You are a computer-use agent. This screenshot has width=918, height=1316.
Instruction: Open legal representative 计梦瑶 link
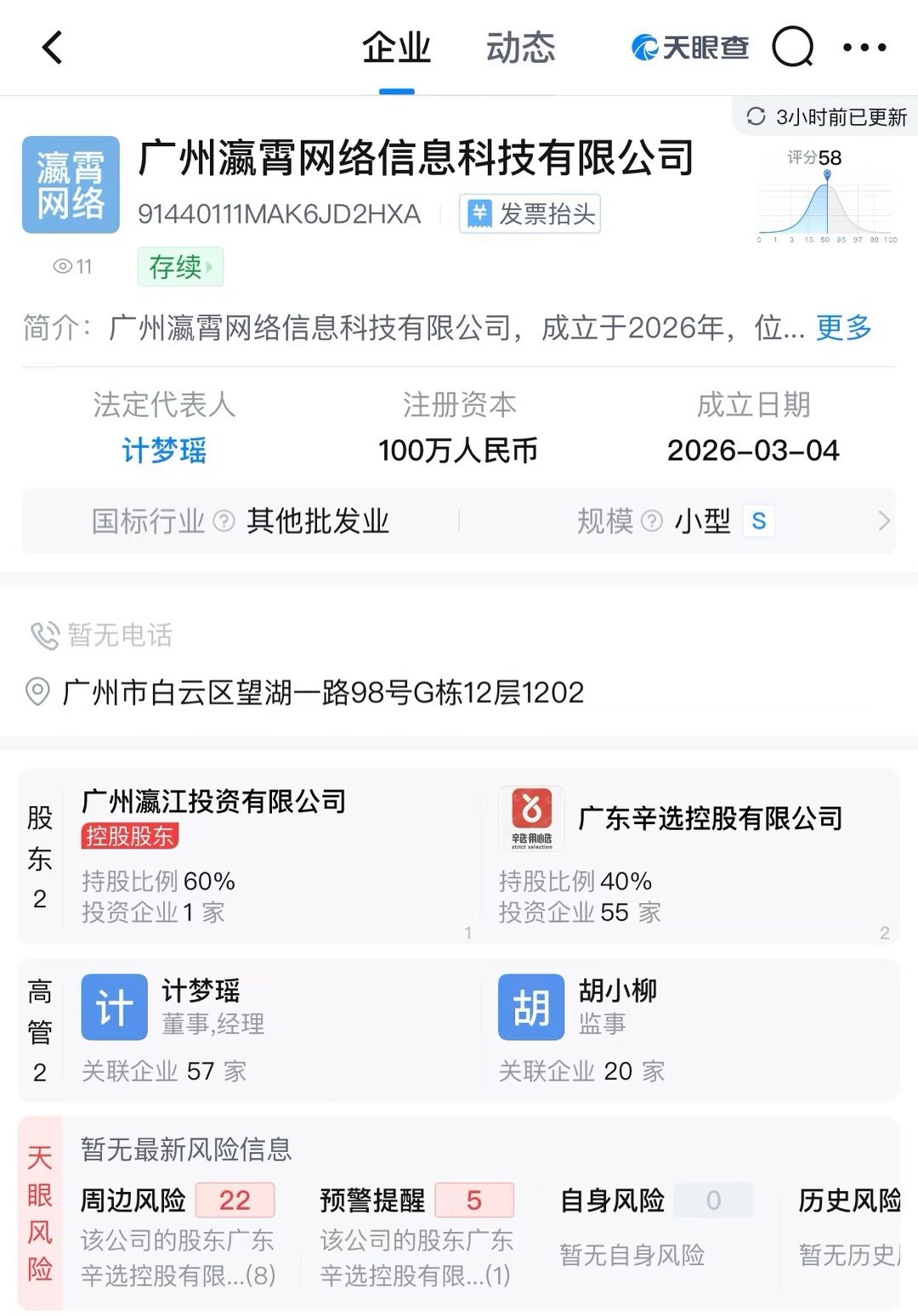coord(163,450)
